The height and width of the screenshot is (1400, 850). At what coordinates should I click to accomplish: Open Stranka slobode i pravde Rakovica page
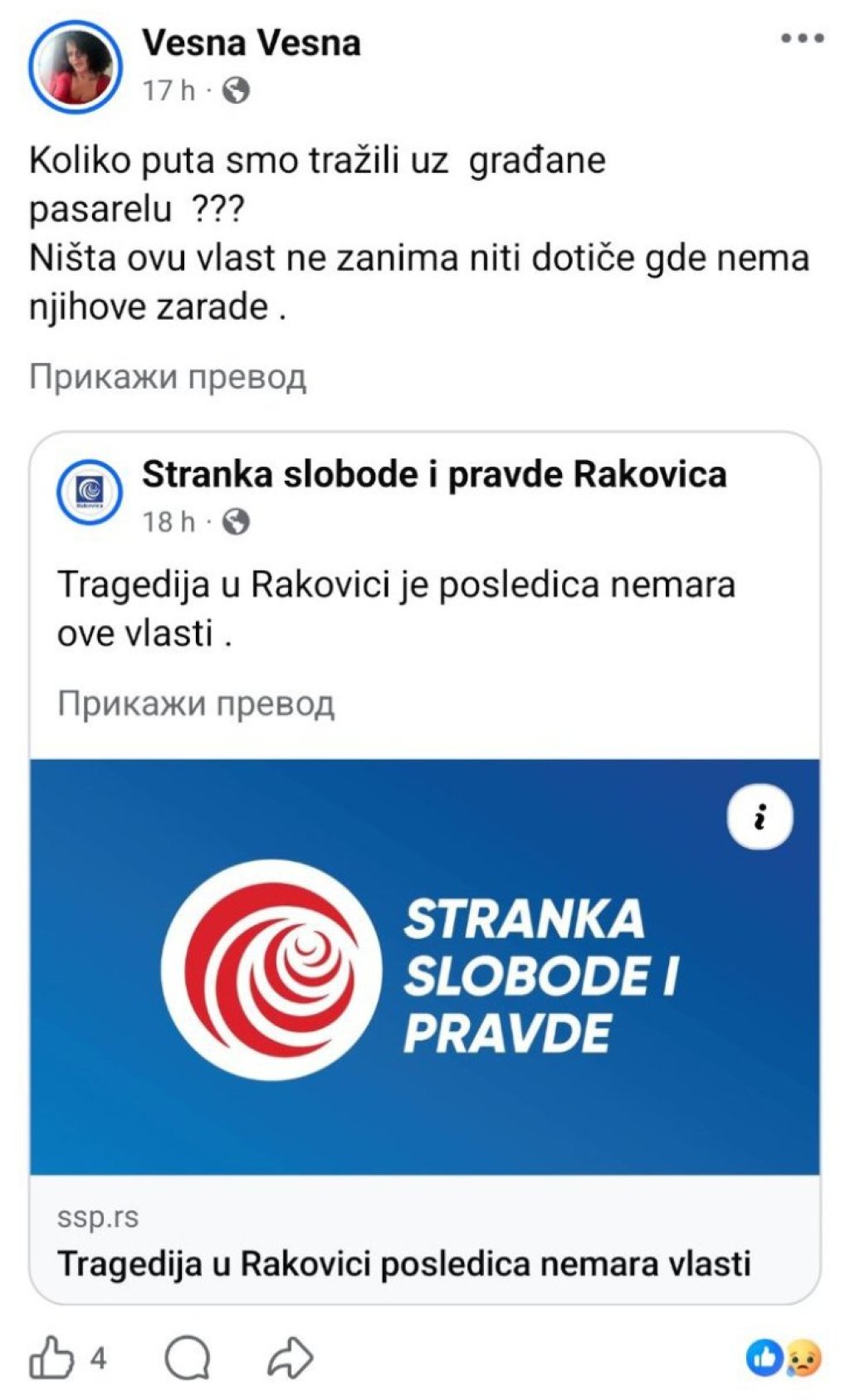coord(433,474)
